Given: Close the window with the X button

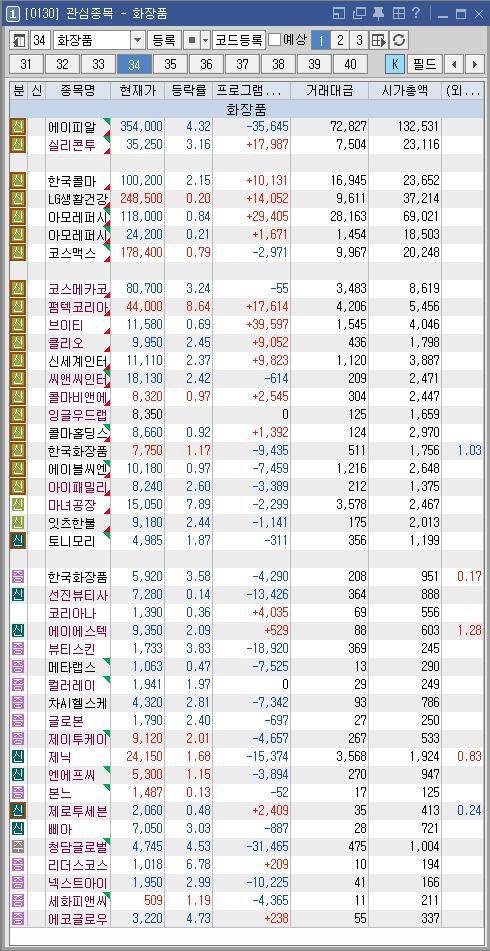Looking at the screenshot, I should coord(478,13).
